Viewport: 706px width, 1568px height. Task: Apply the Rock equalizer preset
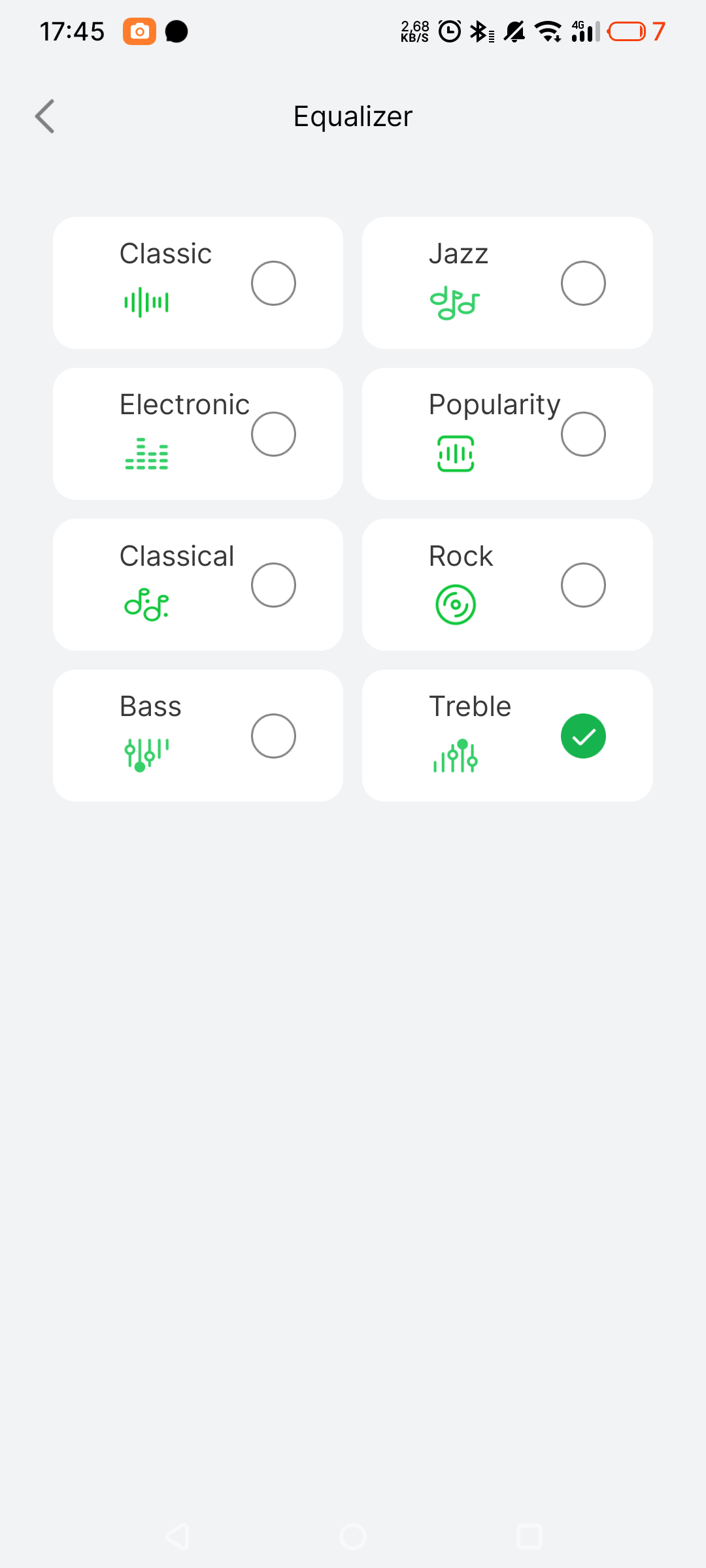click(582, 585)
